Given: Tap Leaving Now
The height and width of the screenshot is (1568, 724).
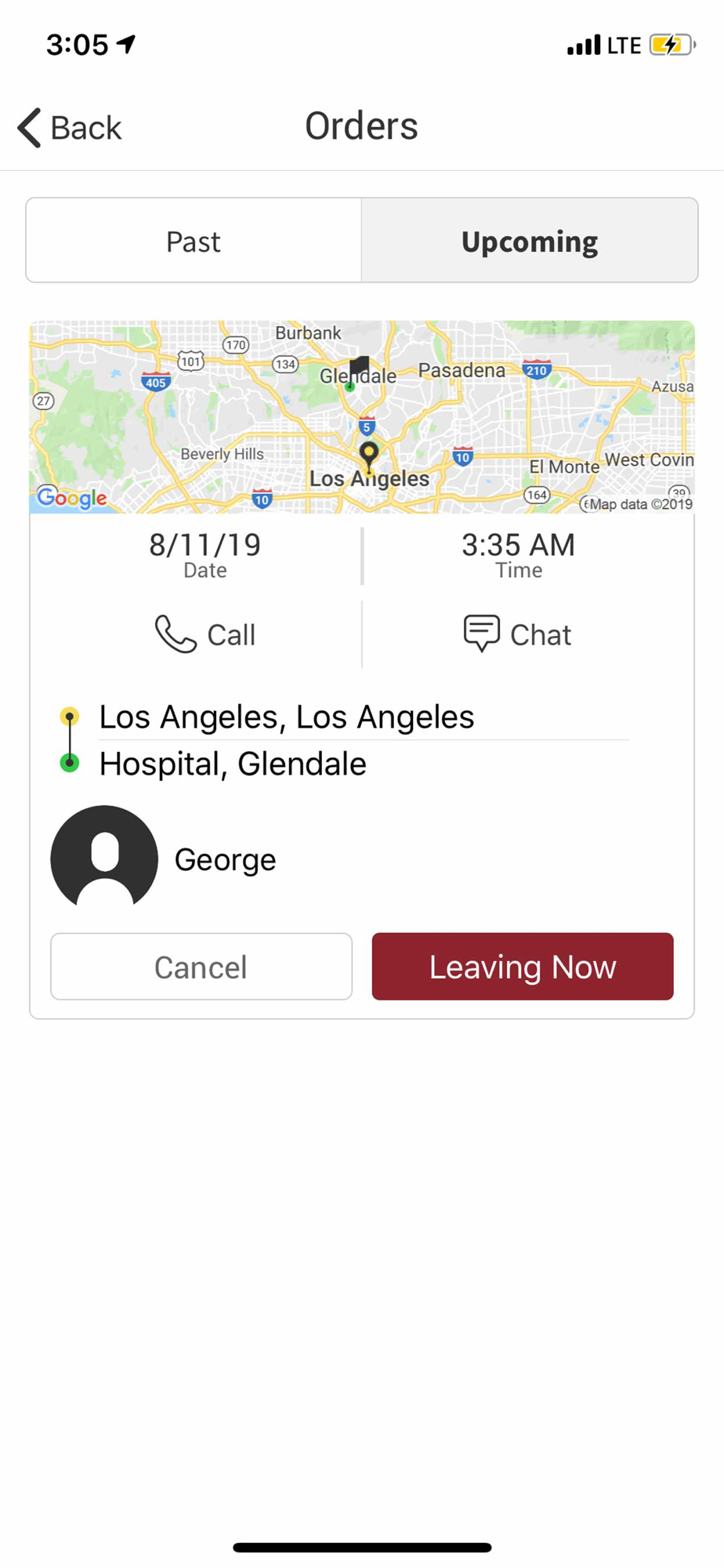Looking at the screenshot, I should coord(523,967).
